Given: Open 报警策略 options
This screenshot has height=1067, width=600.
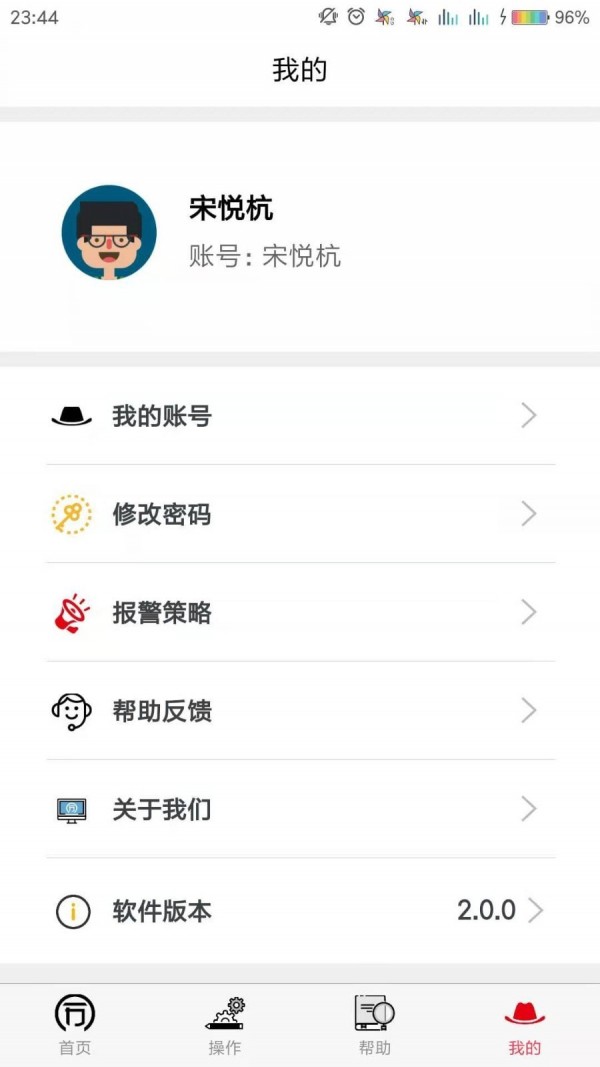Looking at the screenshot, I should pos(300,612).
